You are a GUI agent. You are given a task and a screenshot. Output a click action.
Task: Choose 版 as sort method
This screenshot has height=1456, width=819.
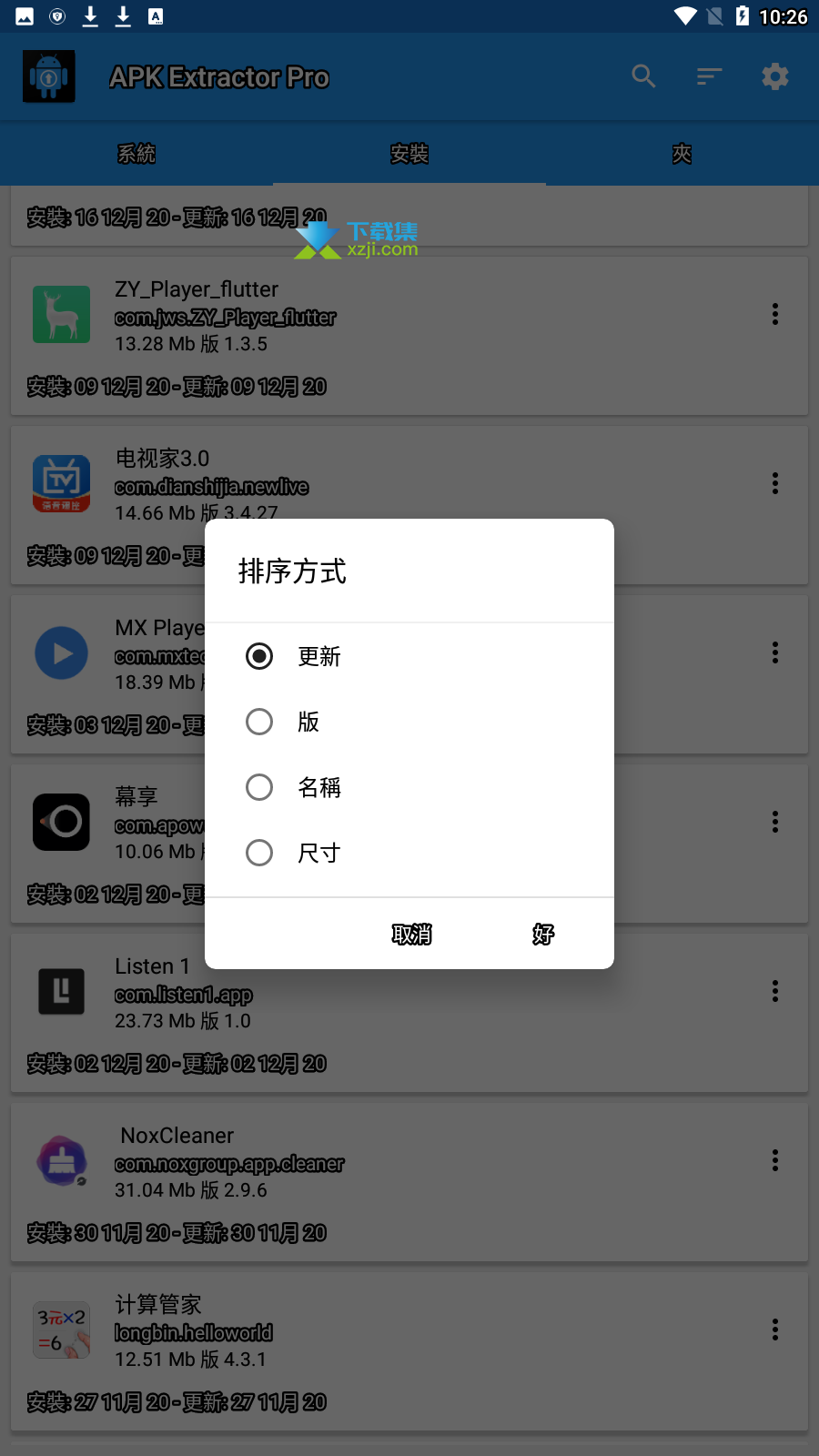(x=409, y=722)
